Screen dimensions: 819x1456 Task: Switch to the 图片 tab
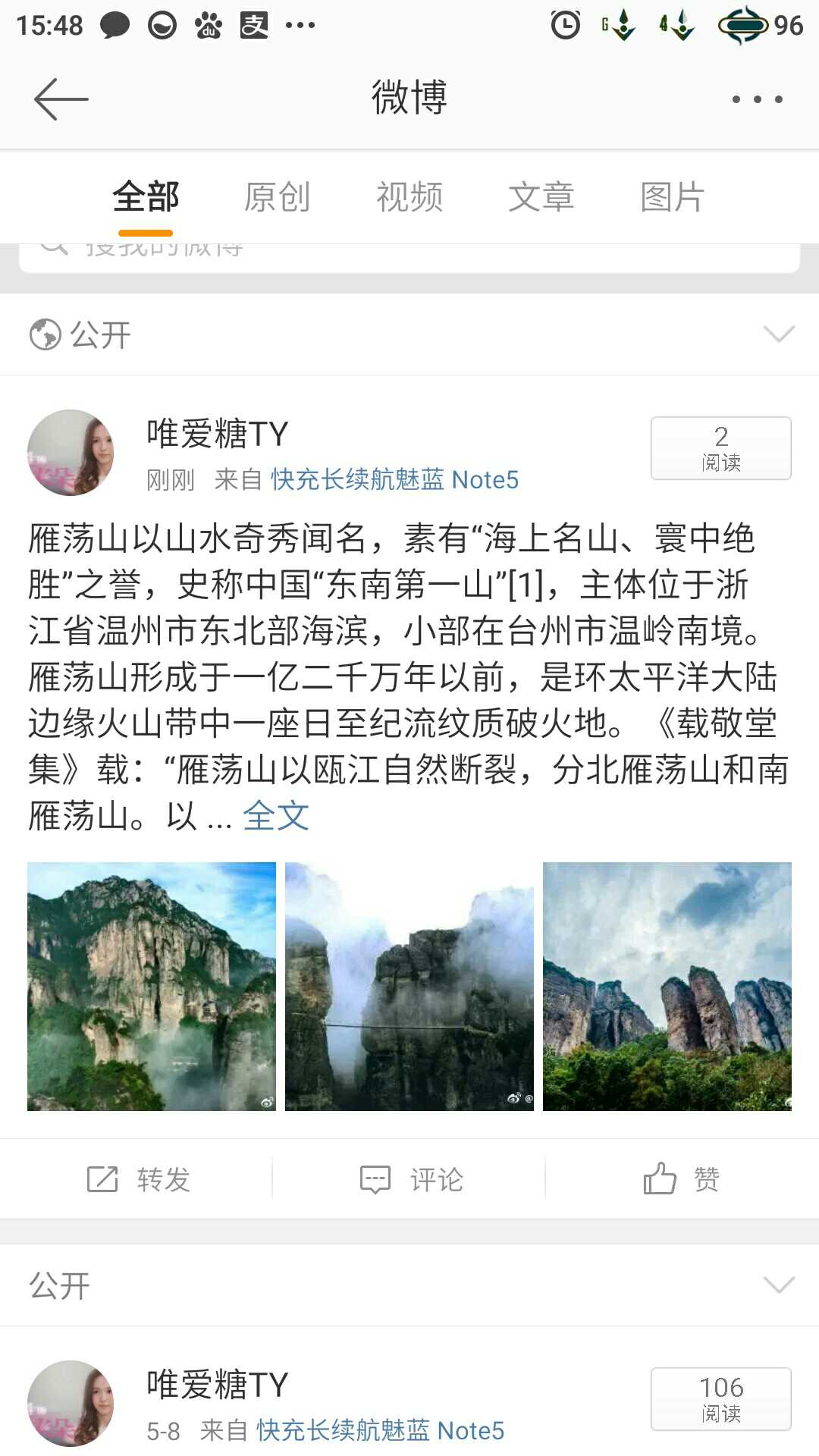point(672,197)
